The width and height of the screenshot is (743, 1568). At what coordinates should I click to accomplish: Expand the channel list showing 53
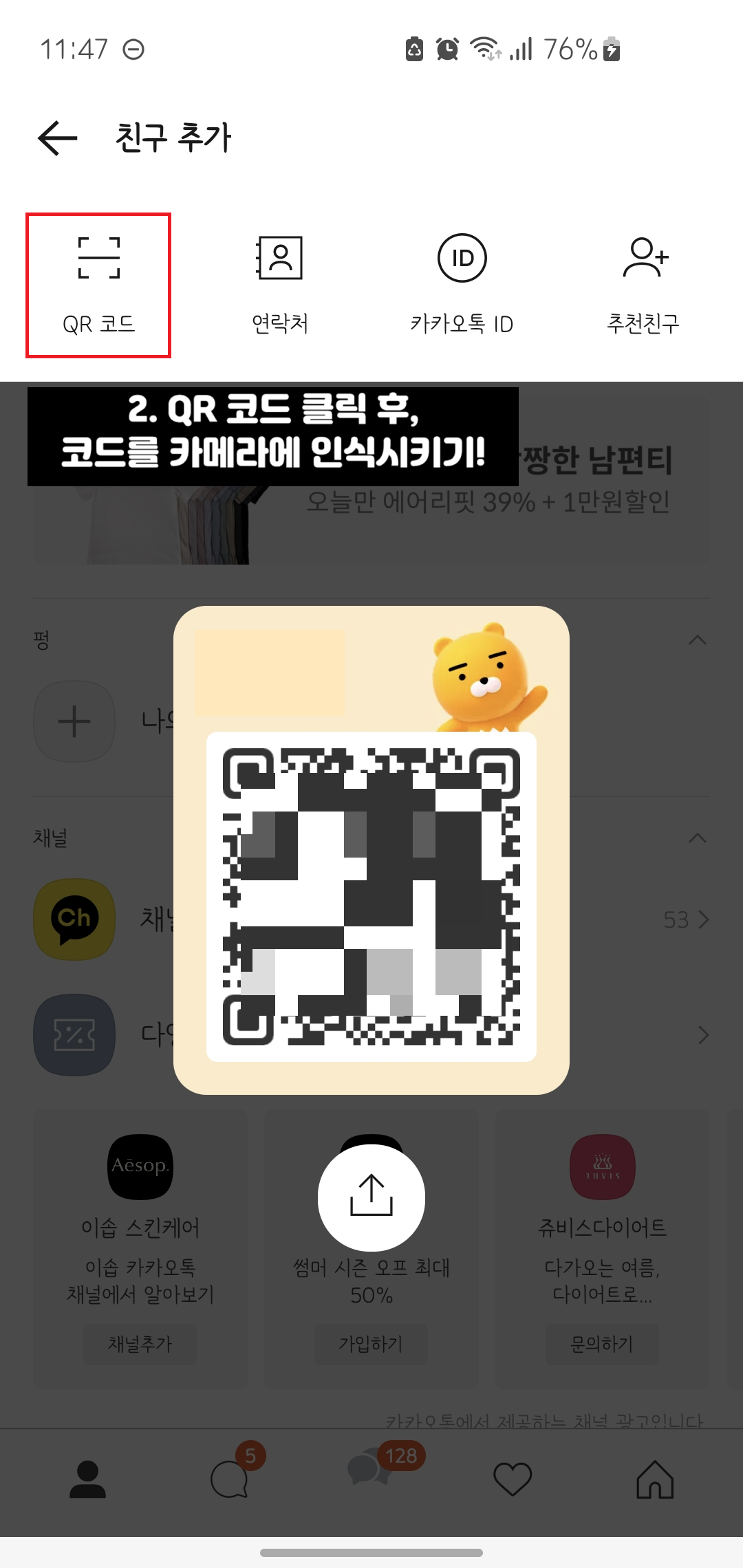click(x=688, y=919)
